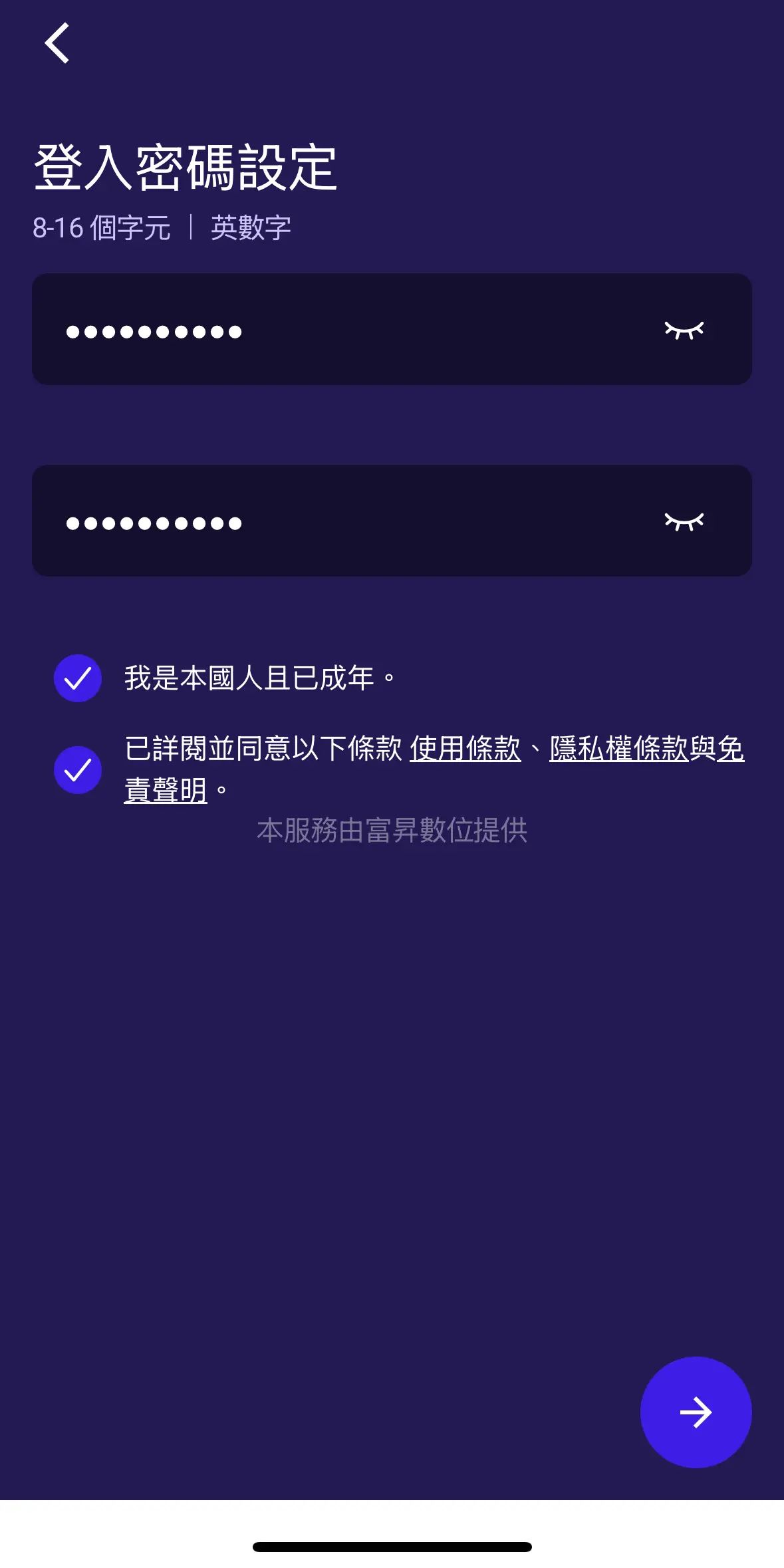Continue with the round arrow button

[x=696, y=1412]
